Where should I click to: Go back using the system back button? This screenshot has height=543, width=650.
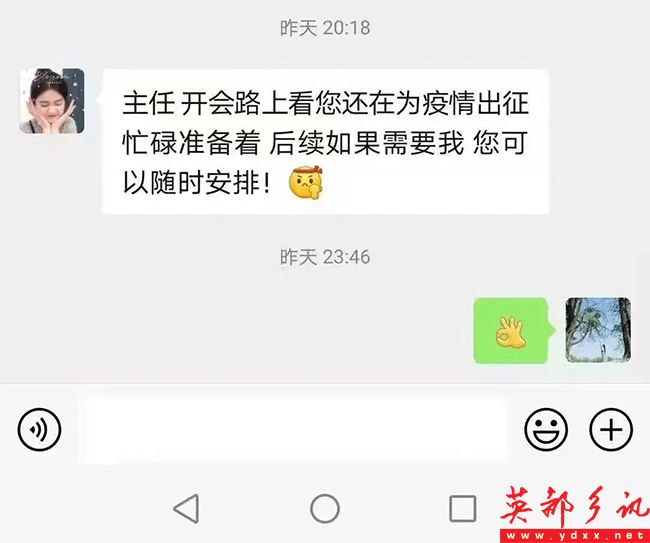[186, 508]
